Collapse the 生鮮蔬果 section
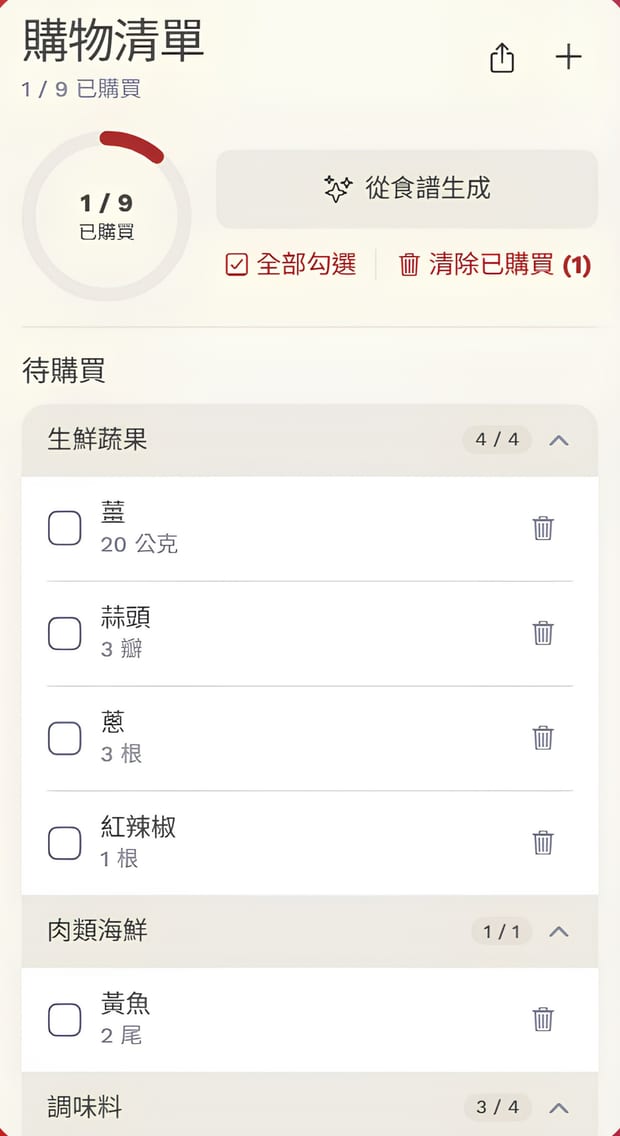The height and width of the screenshot is (1136, 620). (x=558, y=440)
